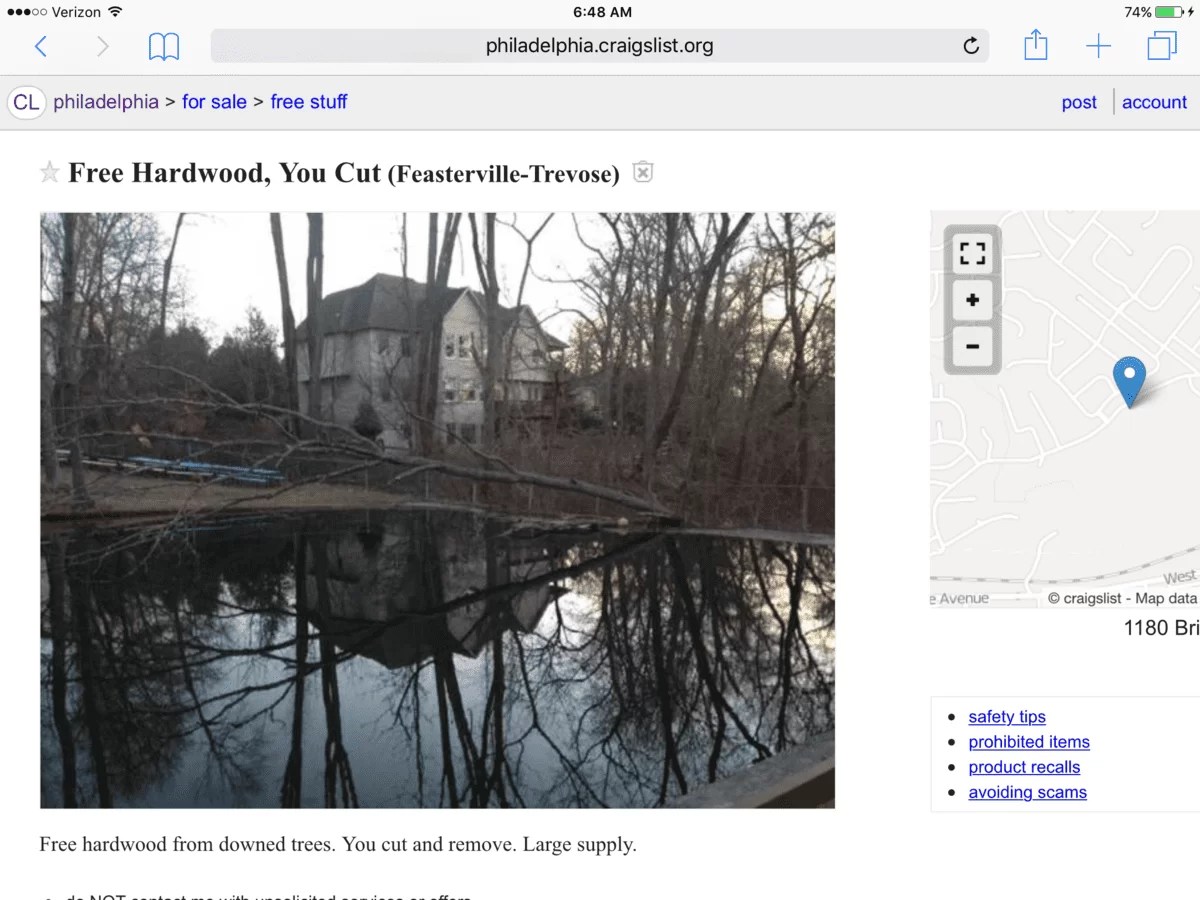Show all open tabs
This screenshot has height=900, width=1200.
coord(1162,46)
